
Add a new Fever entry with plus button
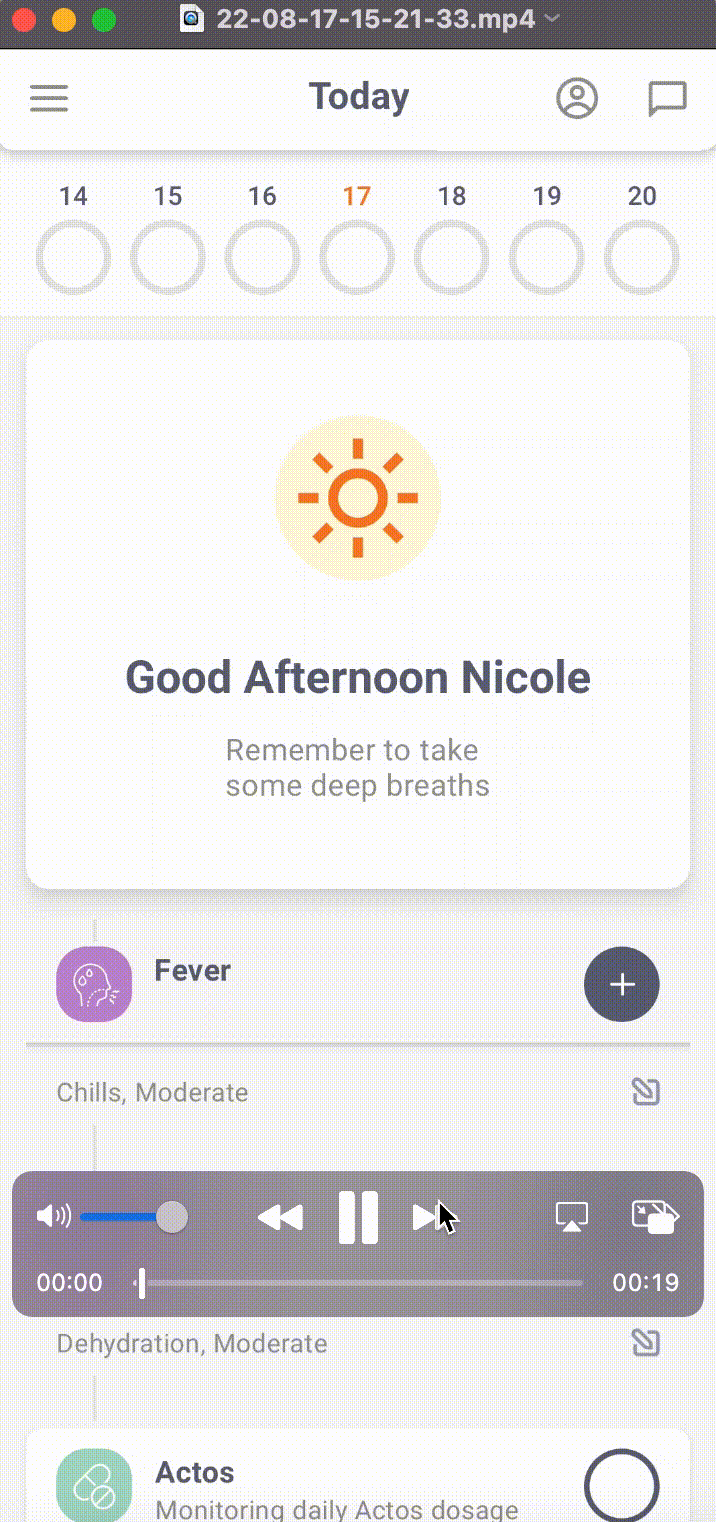pyautogui.click(x=622, y=984)
